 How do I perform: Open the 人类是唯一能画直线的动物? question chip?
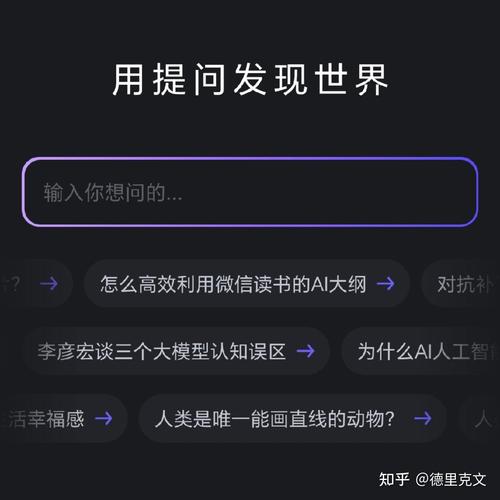[293, 418]
